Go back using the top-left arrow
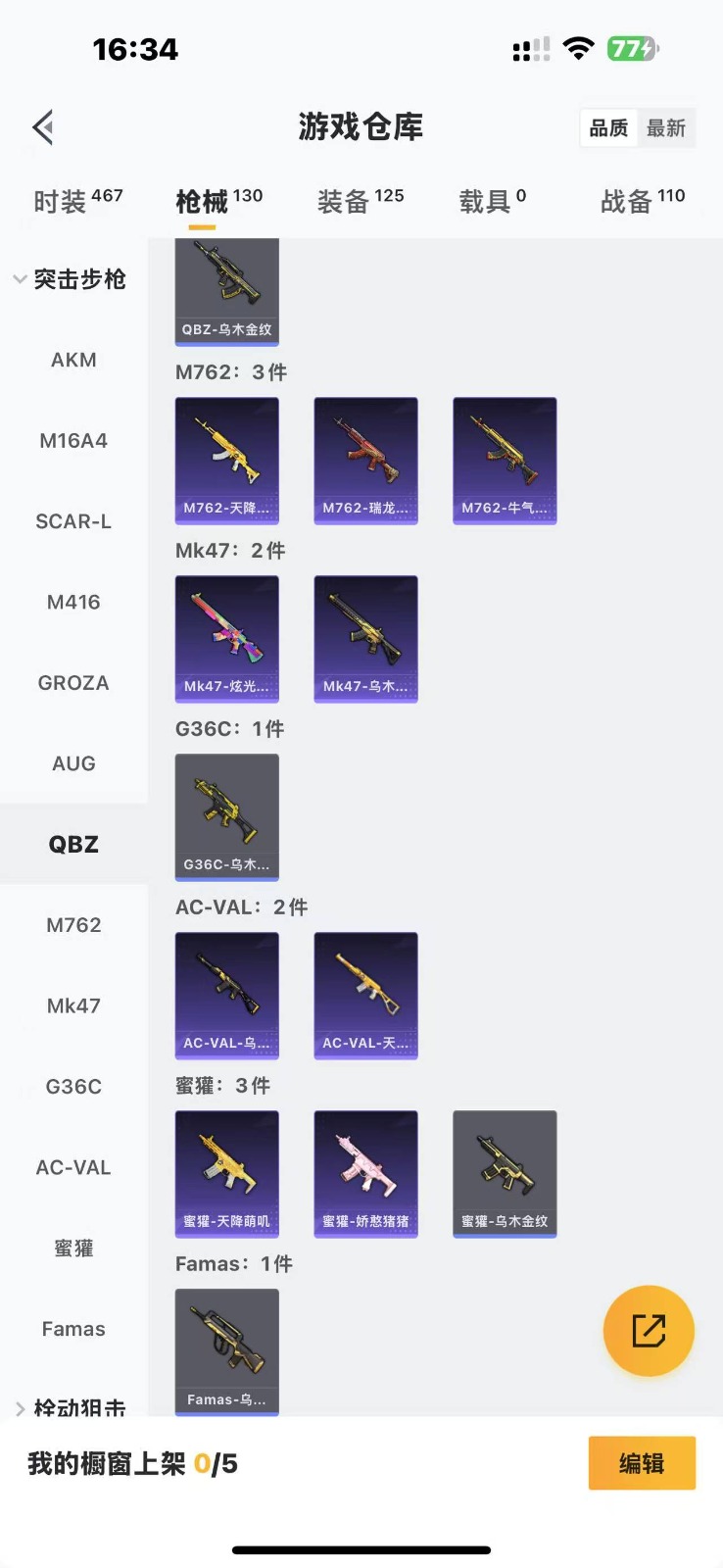 click(x=43, y=127)
